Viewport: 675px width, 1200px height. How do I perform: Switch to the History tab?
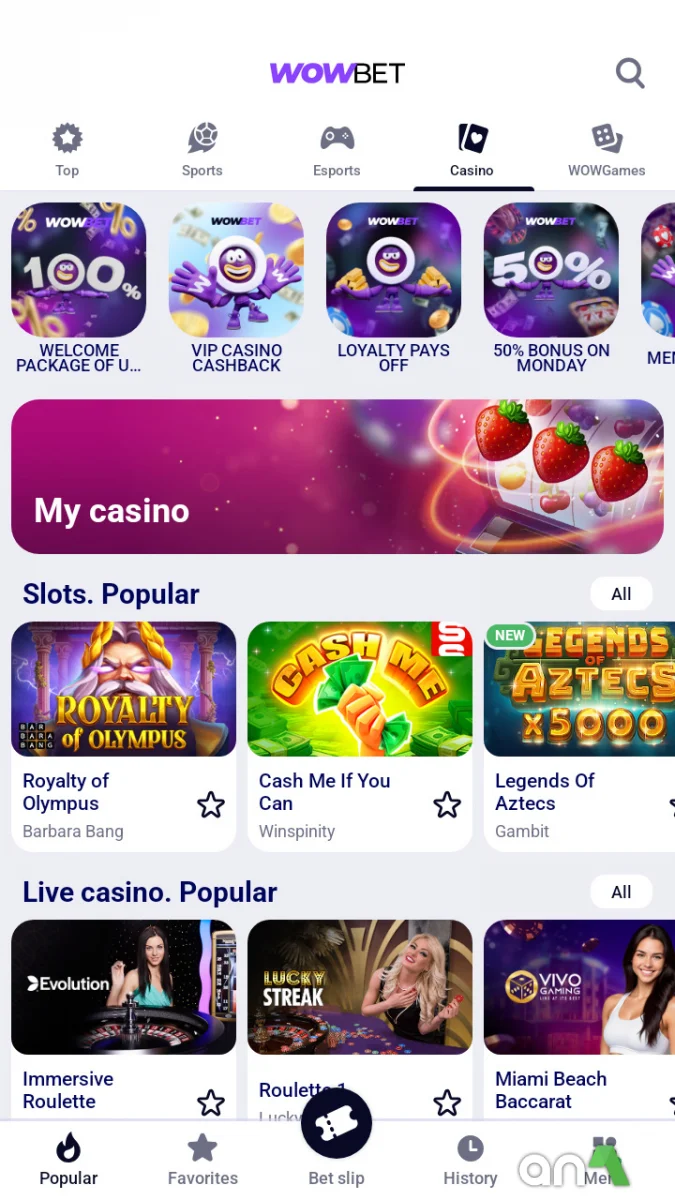pyautogui.click(x=470, y=1160)
